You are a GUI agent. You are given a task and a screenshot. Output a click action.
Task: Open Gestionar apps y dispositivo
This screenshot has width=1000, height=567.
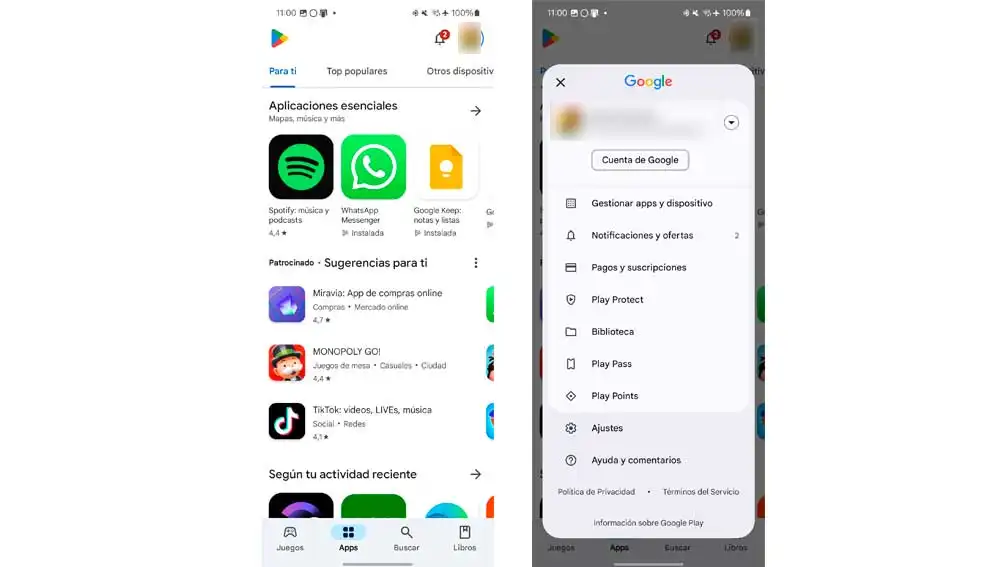pos(651,203)
